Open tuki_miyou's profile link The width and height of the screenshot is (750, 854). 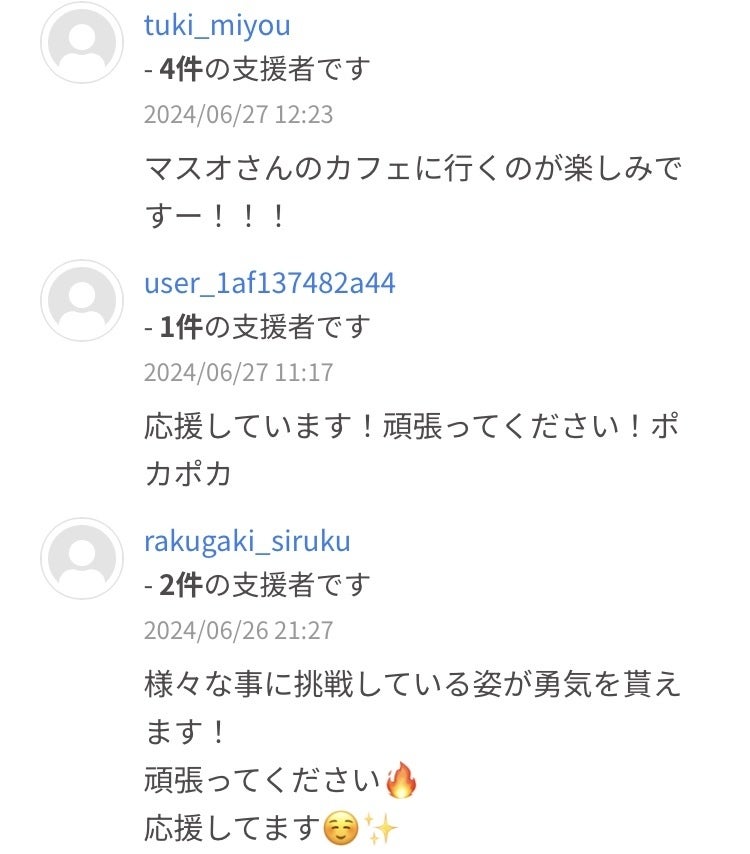[x=216, y=26]
